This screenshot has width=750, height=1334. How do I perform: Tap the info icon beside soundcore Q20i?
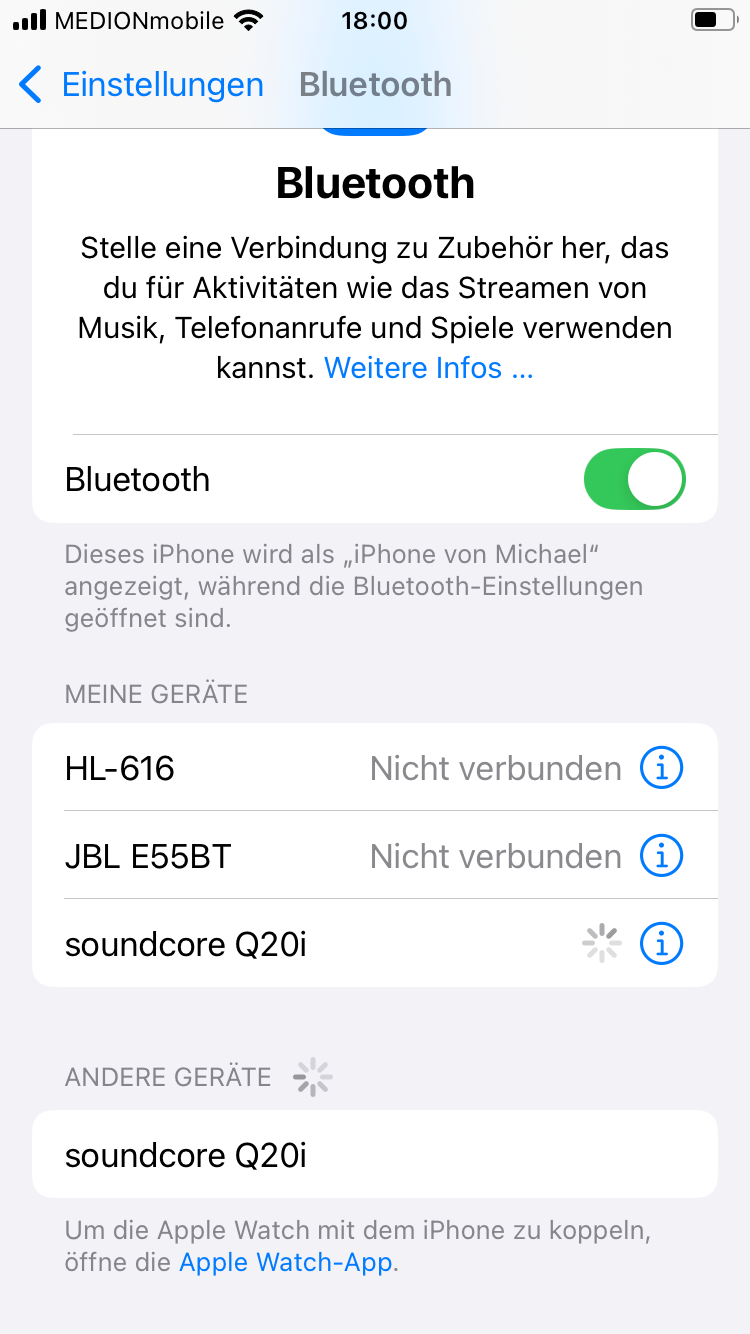(x=660, y=942)
